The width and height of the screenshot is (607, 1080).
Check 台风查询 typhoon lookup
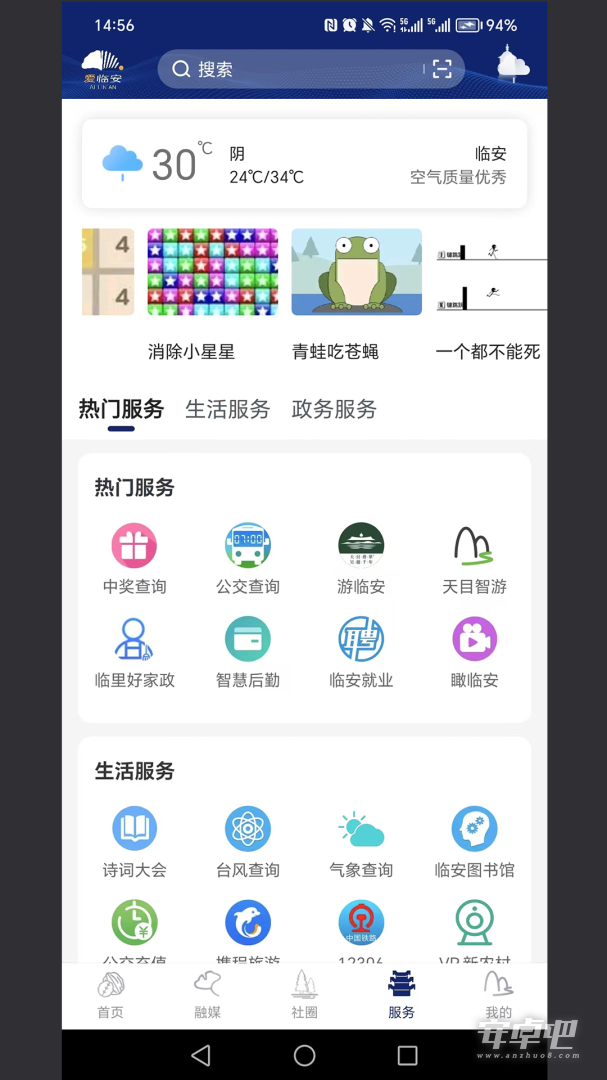[x=247, y=842]
